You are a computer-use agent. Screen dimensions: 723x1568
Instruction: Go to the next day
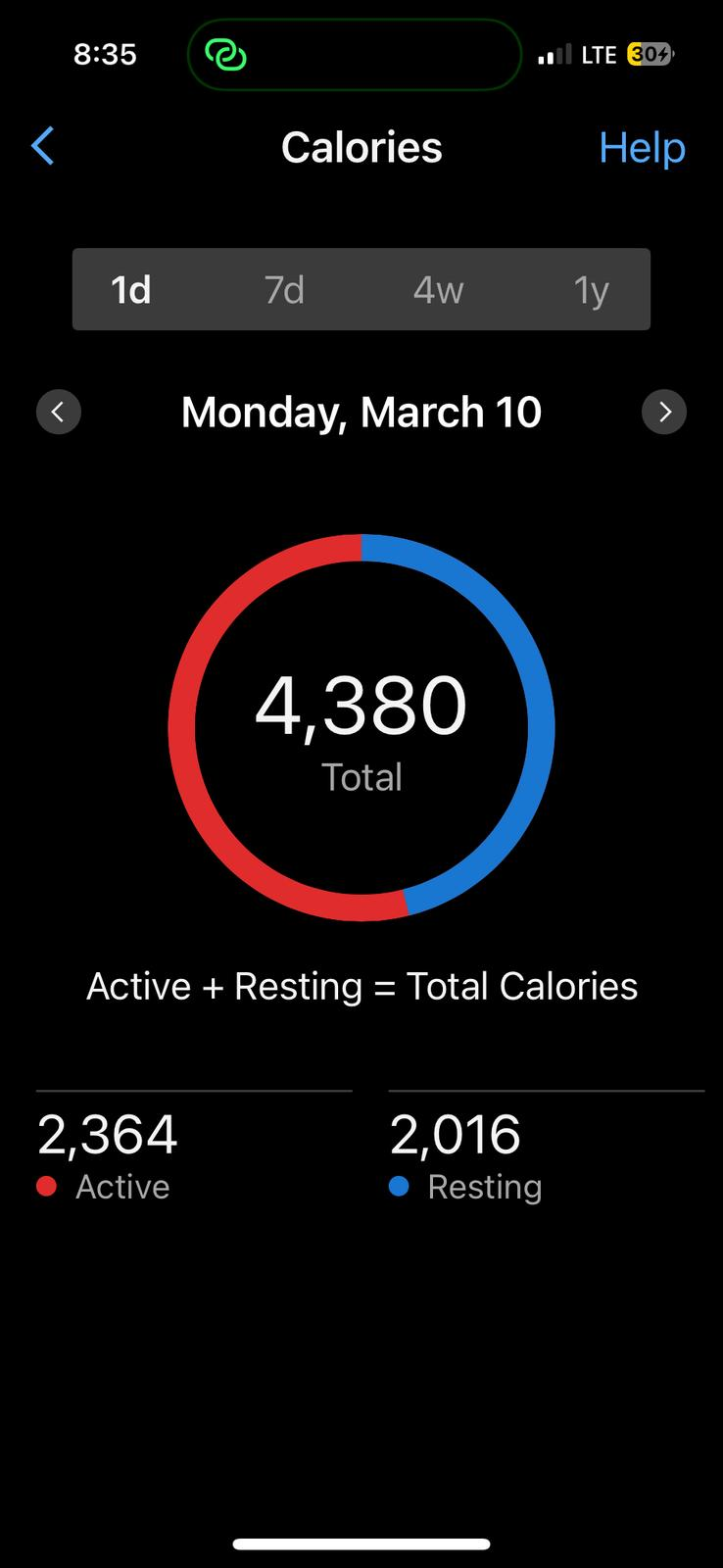point(664,412)
